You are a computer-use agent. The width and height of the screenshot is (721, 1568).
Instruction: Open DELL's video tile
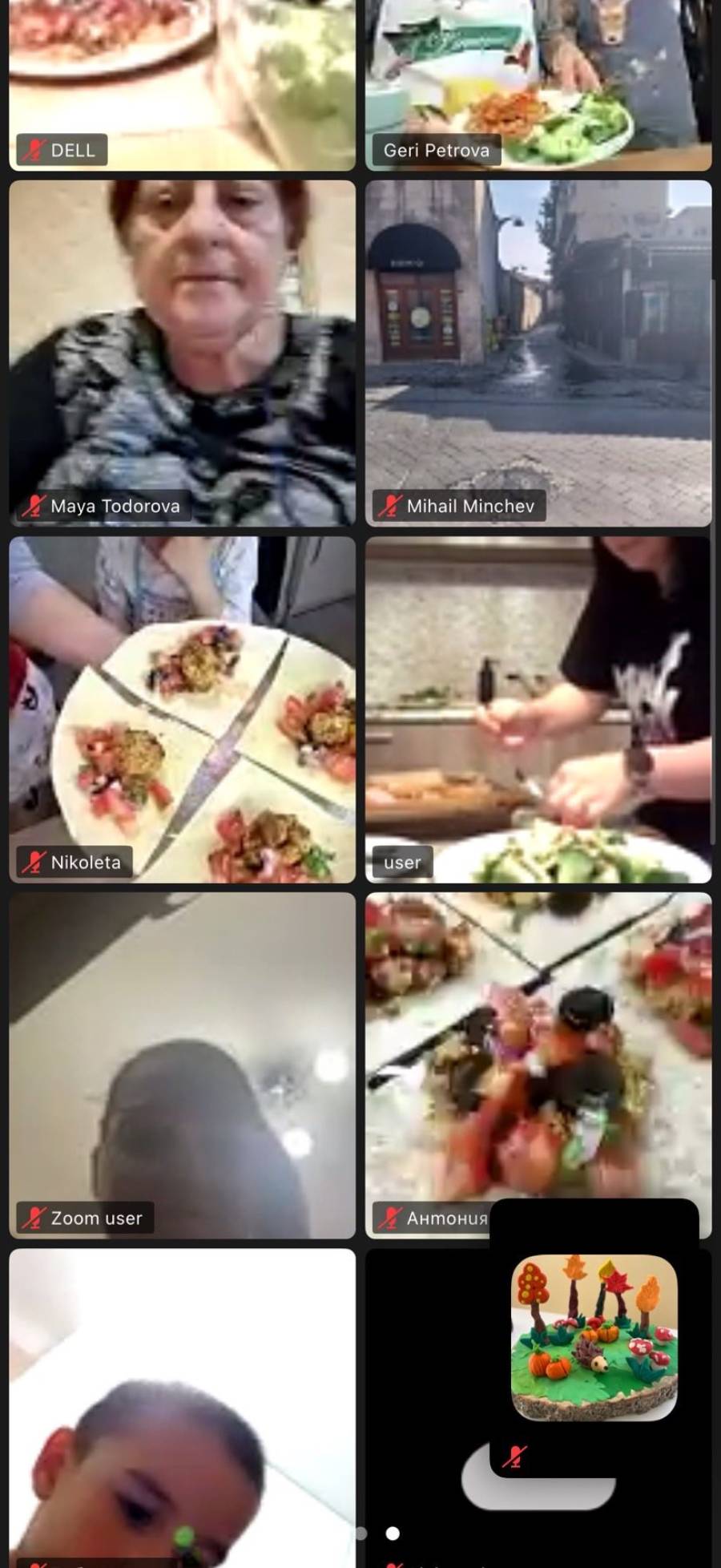[182, 80]
